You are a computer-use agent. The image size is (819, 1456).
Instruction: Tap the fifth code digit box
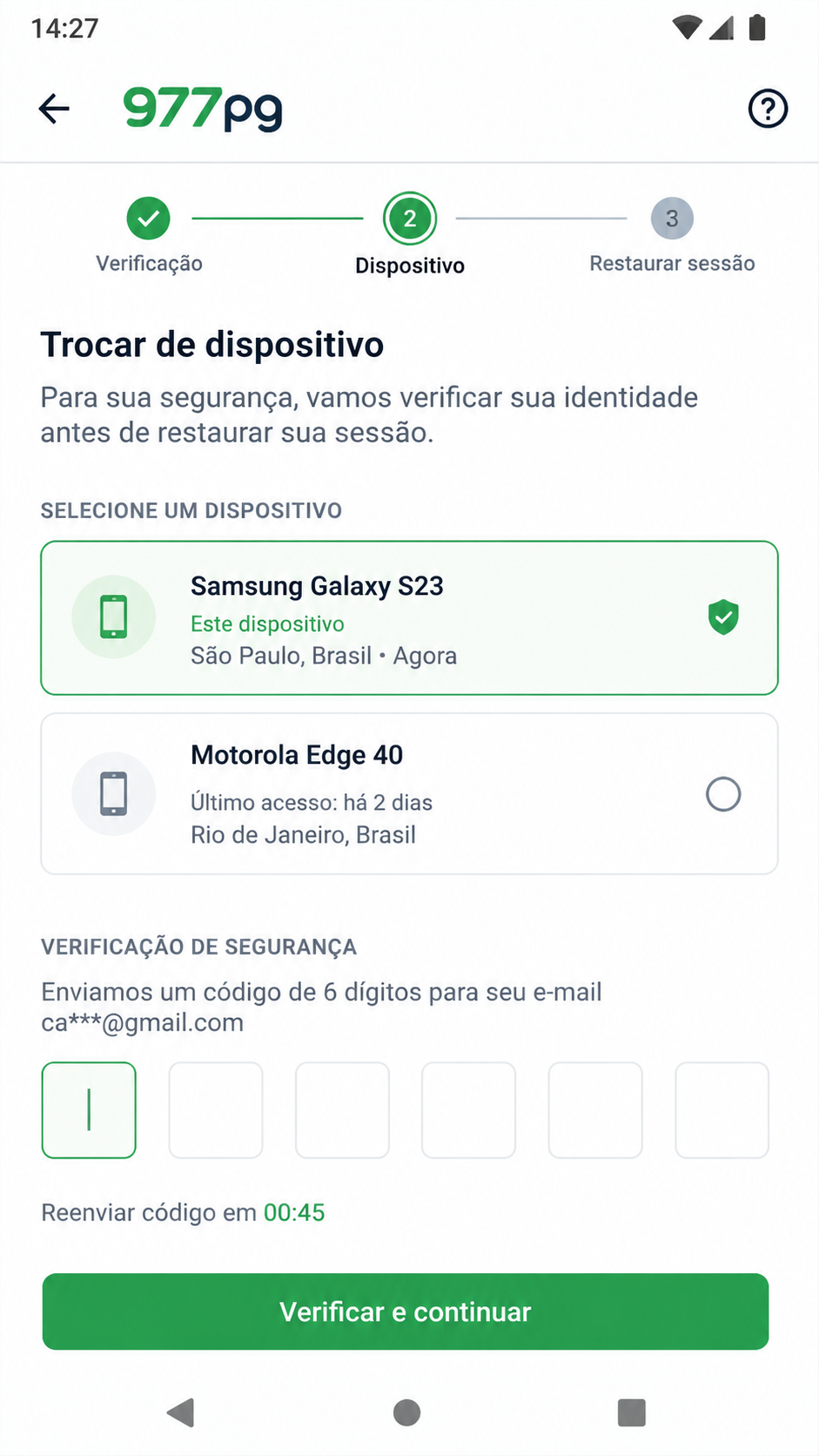(595, 1110)
